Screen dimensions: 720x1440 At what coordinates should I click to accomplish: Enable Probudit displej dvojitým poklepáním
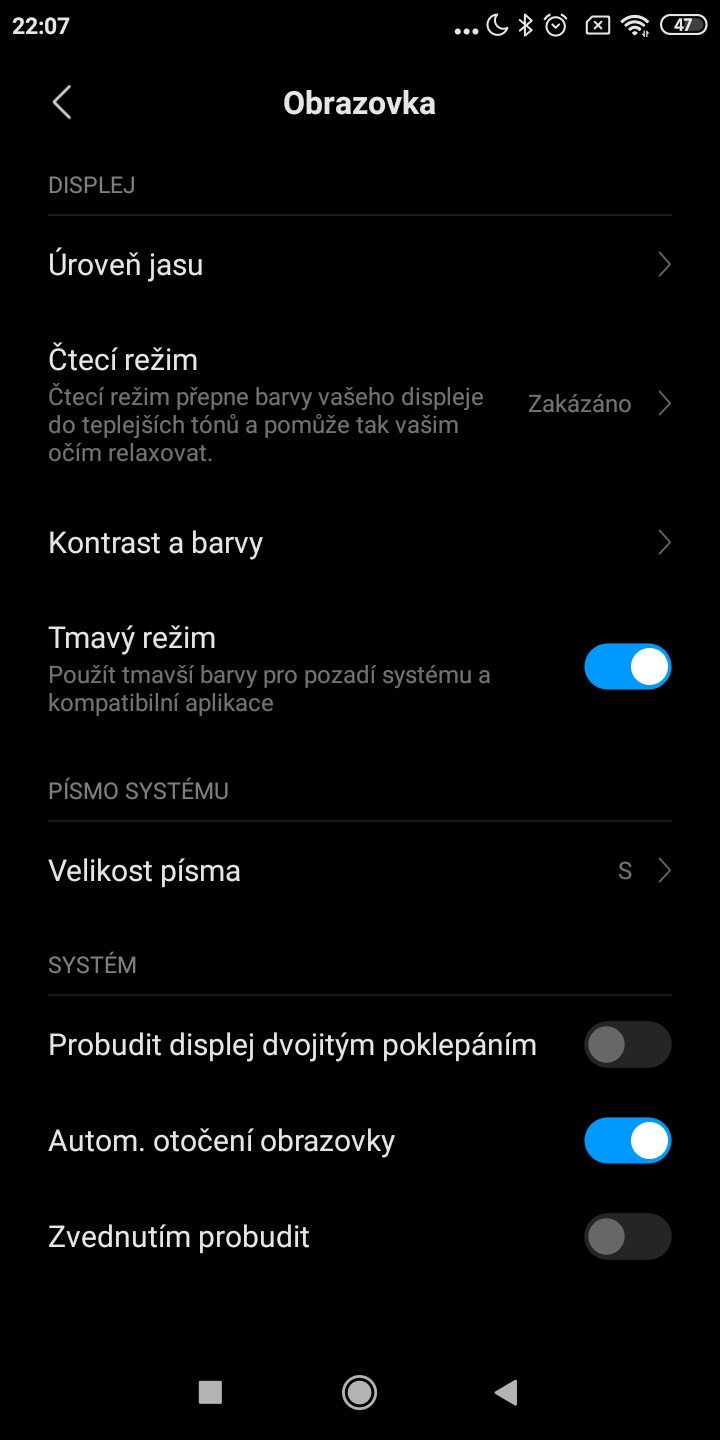(628, 1045)
